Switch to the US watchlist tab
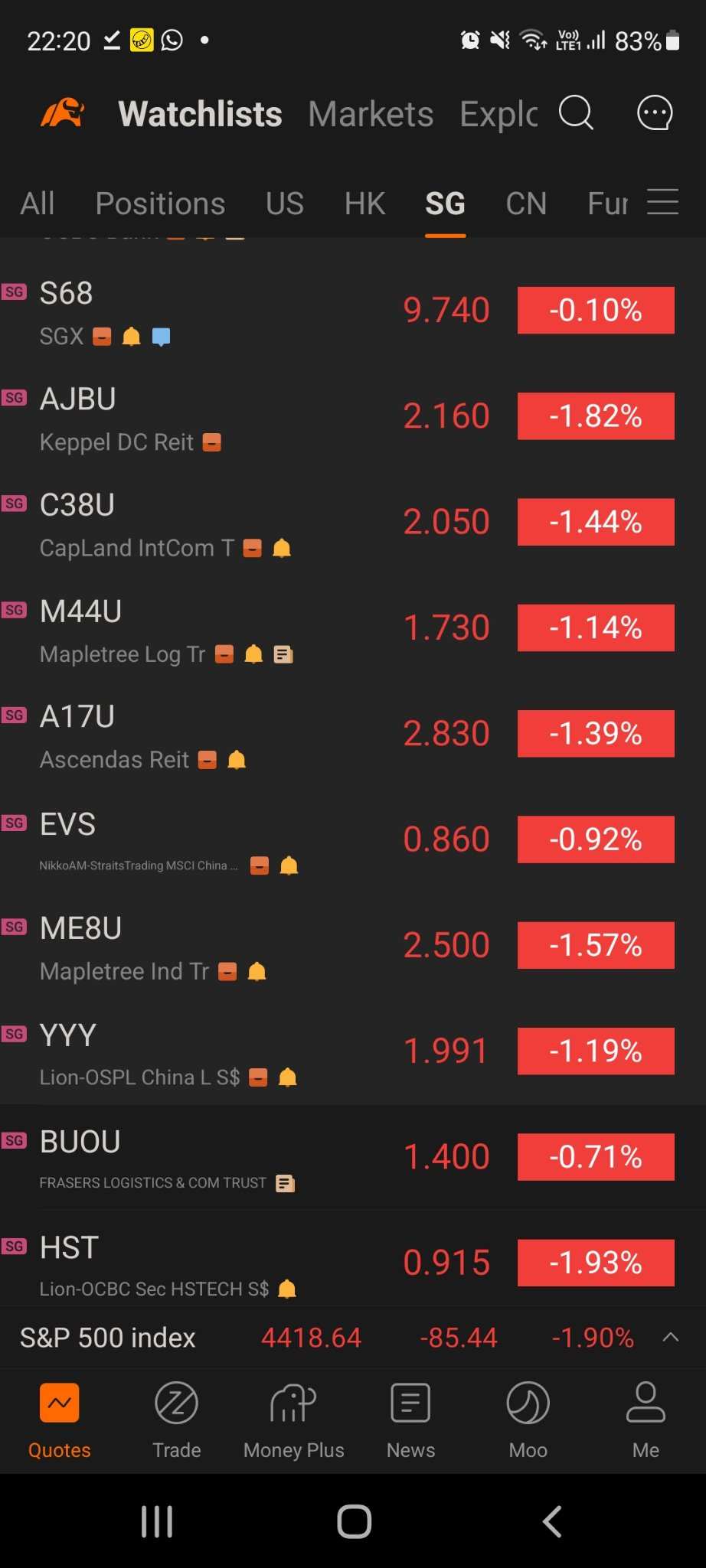The height and width of the screenshot is (1568, 706). tap(284, 204)
